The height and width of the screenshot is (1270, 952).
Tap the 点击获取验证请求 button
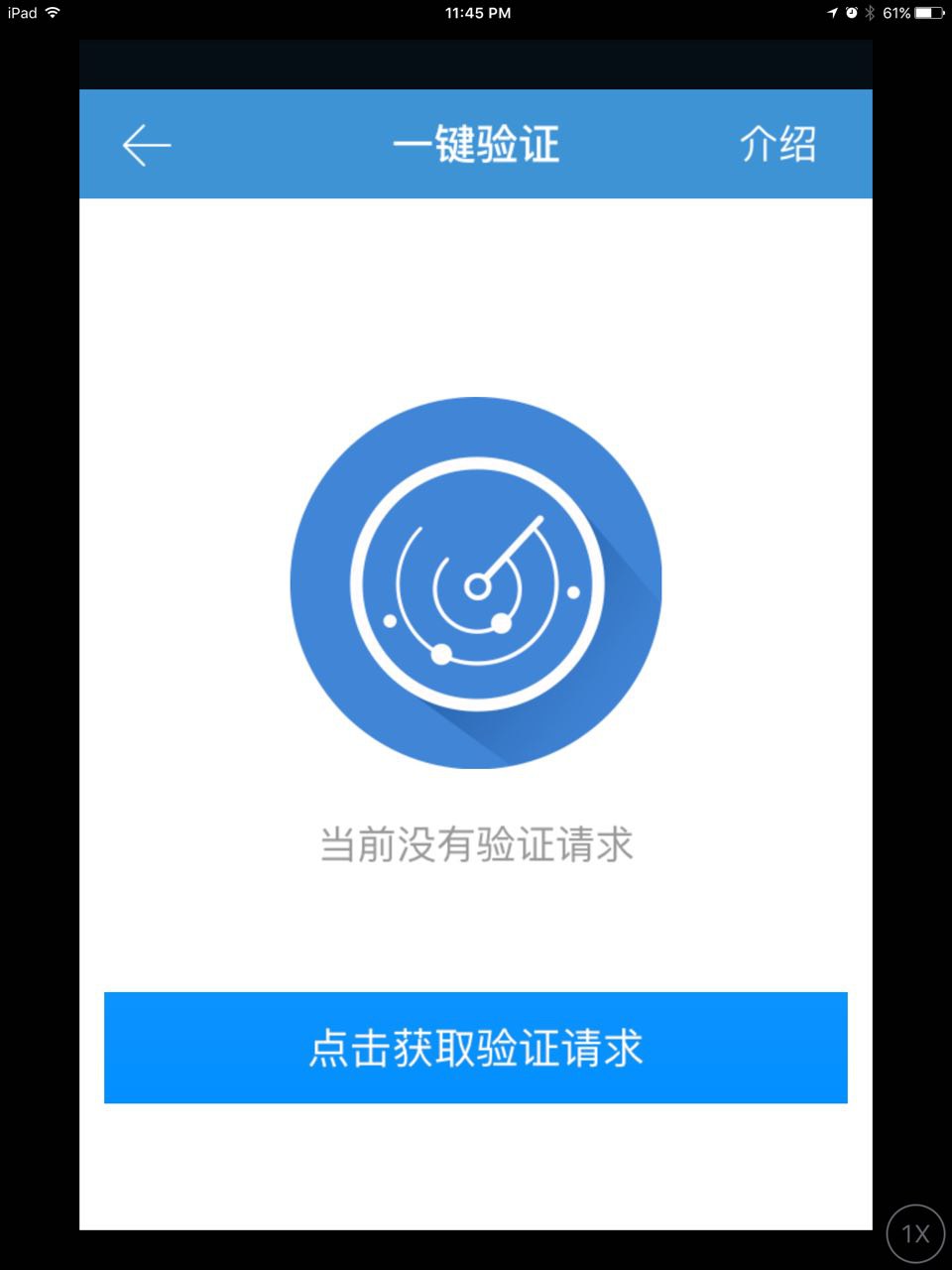tap(476, 1048)
